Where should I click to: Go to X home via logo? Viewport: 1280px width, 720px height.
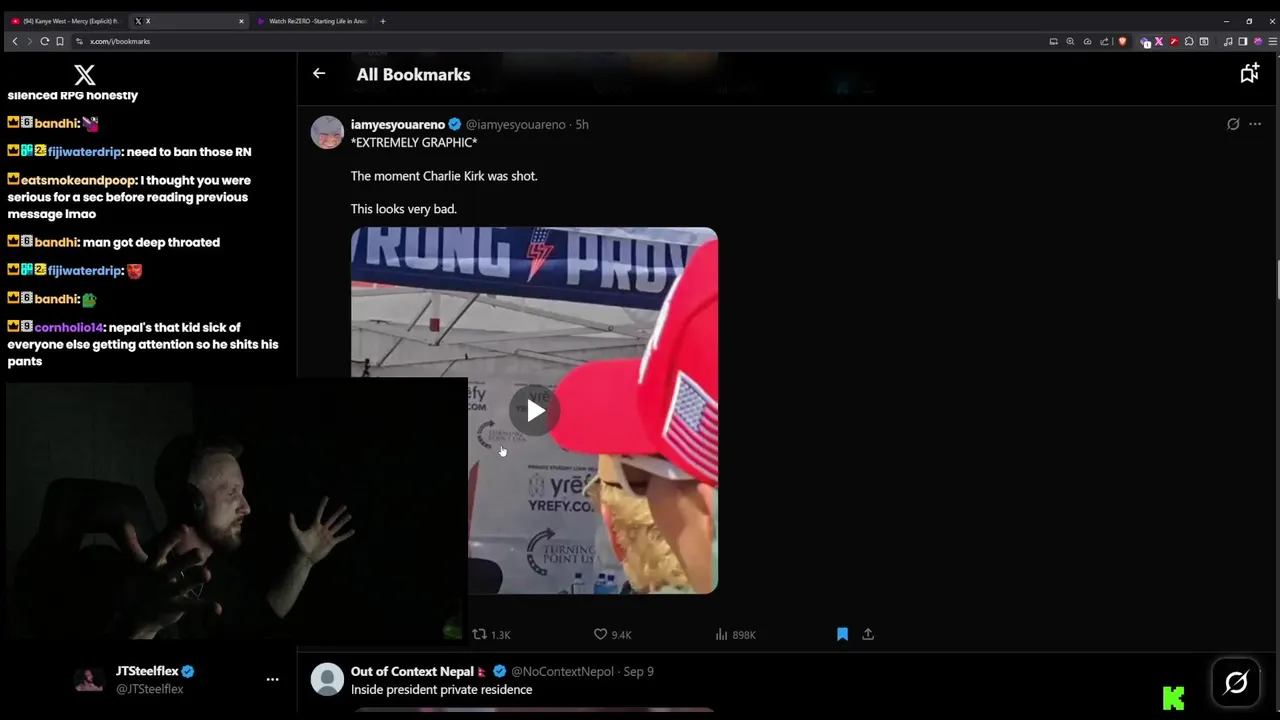tap(85, 75)
